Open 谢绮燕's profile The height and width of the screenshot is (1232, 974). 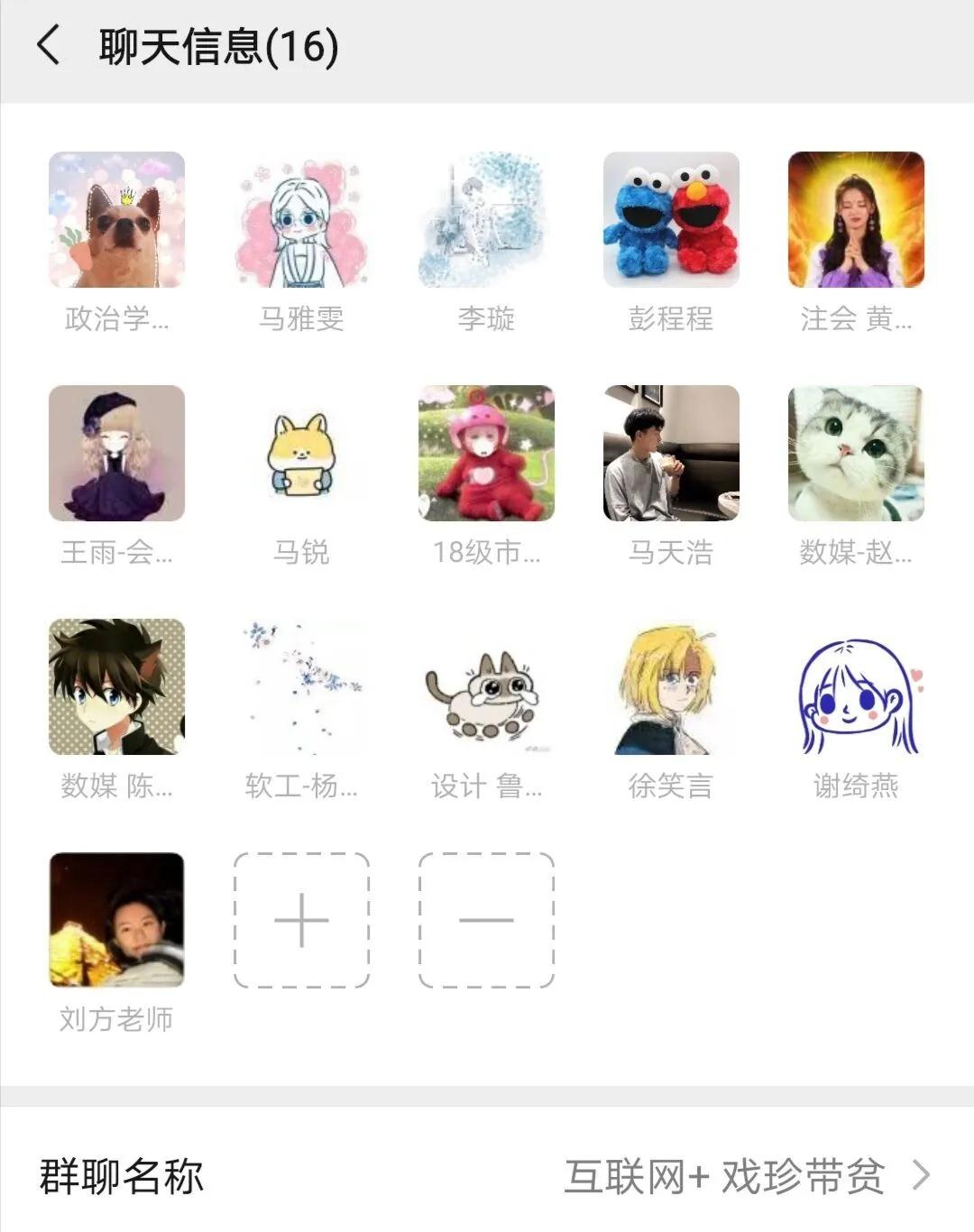click(x=856, y=686)
